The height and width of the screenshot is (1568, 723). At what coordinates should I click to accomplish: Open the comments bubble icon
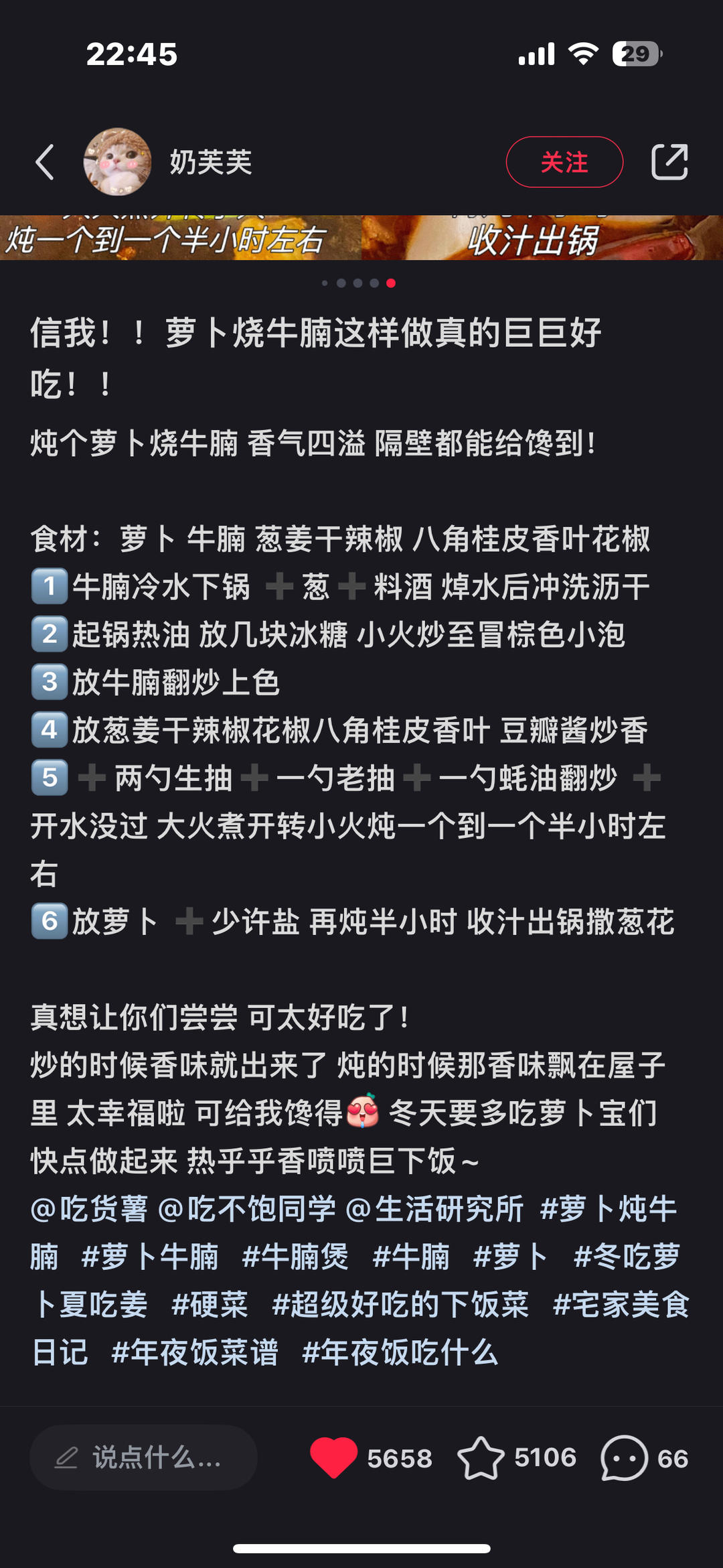tap(624, 1457)
